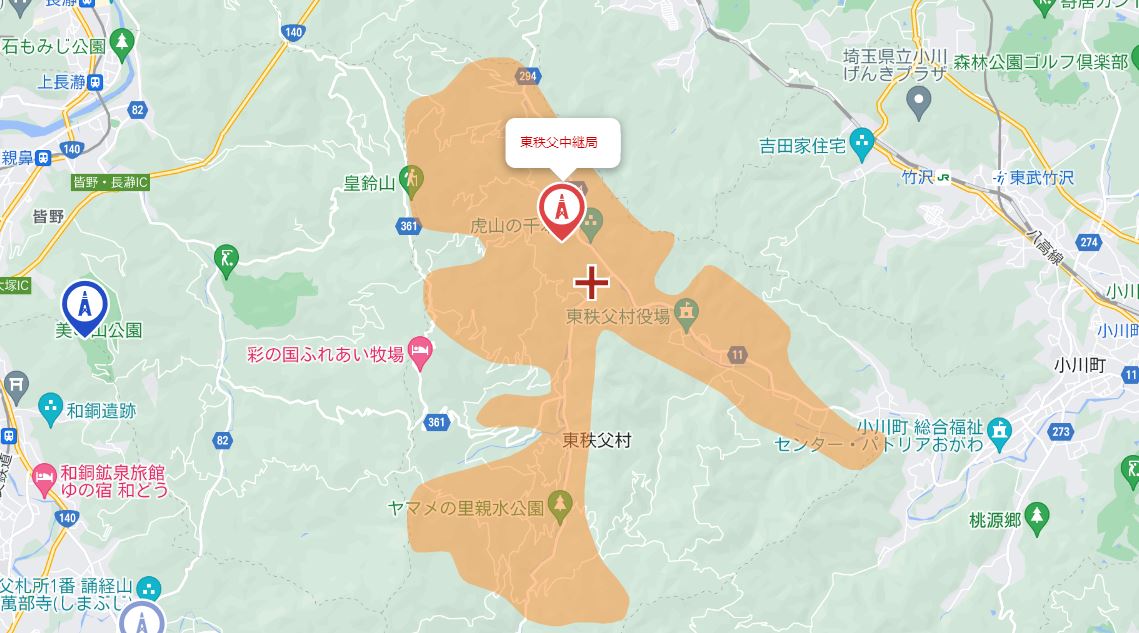
Task: Open 和銅鉱泉旅館 ゆの宿 和どう hotel pin
Action: pyautogui.click(x=44, y=480)
